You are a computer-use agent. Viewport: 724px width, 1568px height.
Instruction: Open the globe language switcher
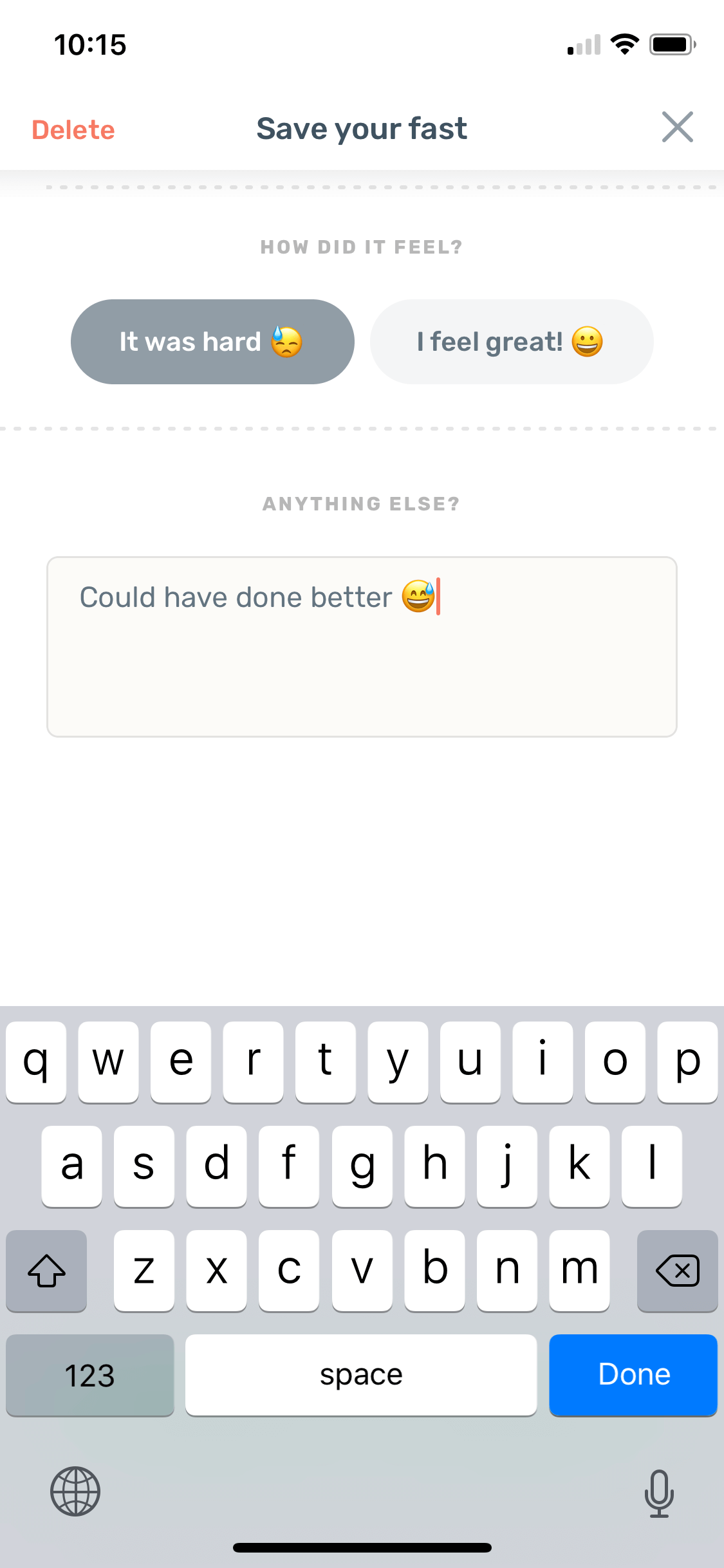(x=75, y=1491)
